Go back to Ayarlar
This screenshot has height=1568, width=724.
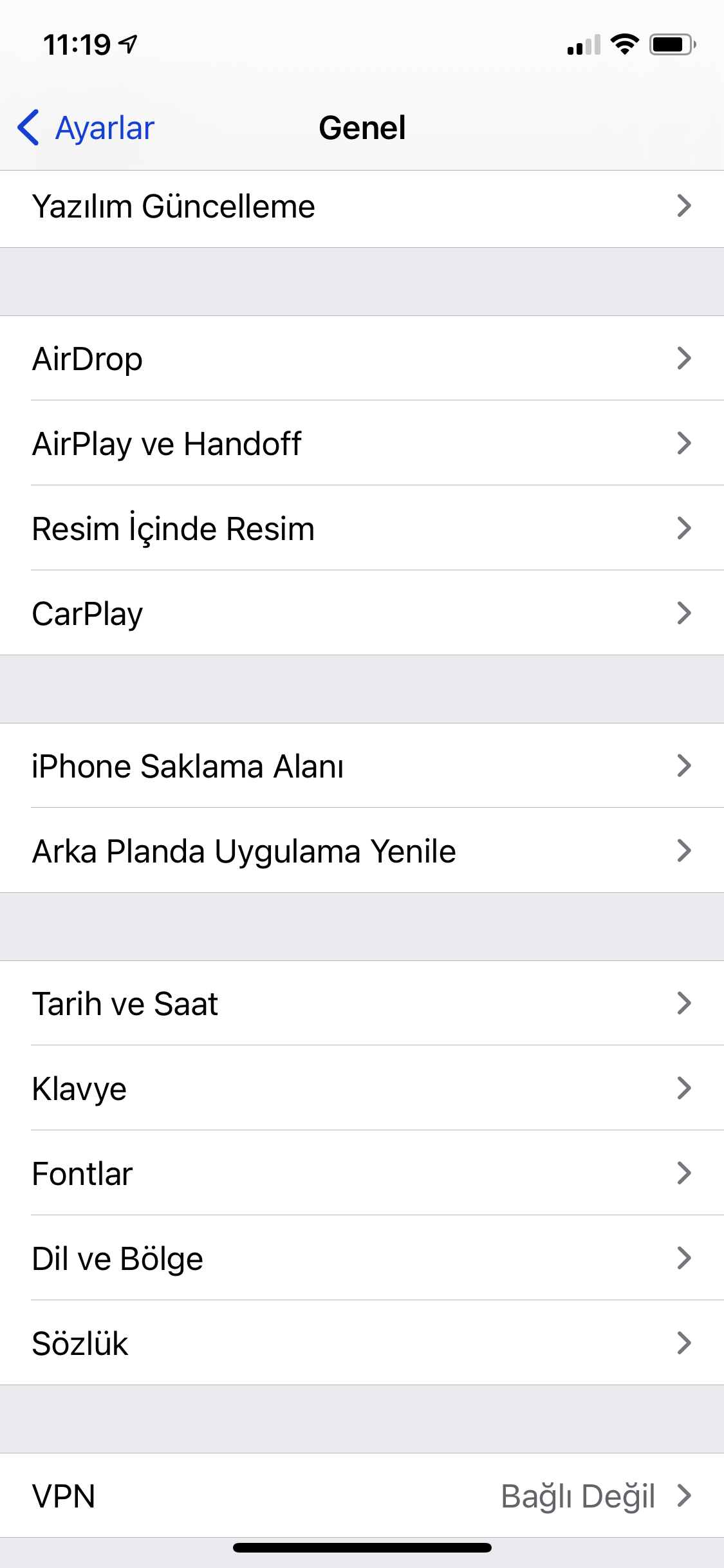86,127
